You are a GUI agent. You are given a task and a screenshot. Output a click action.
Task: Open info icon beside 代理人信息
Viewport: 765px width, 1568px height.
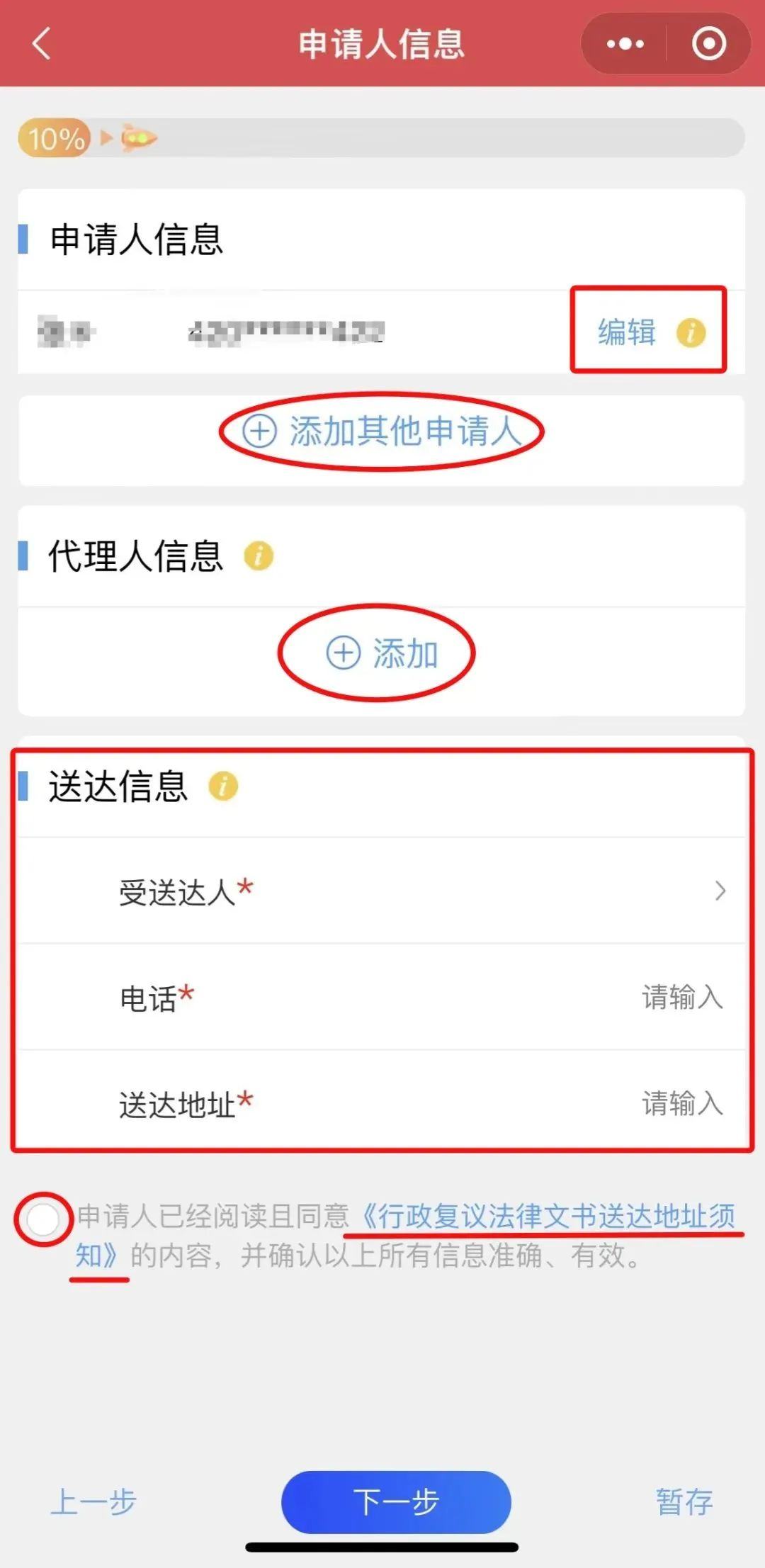coord(259,556)
